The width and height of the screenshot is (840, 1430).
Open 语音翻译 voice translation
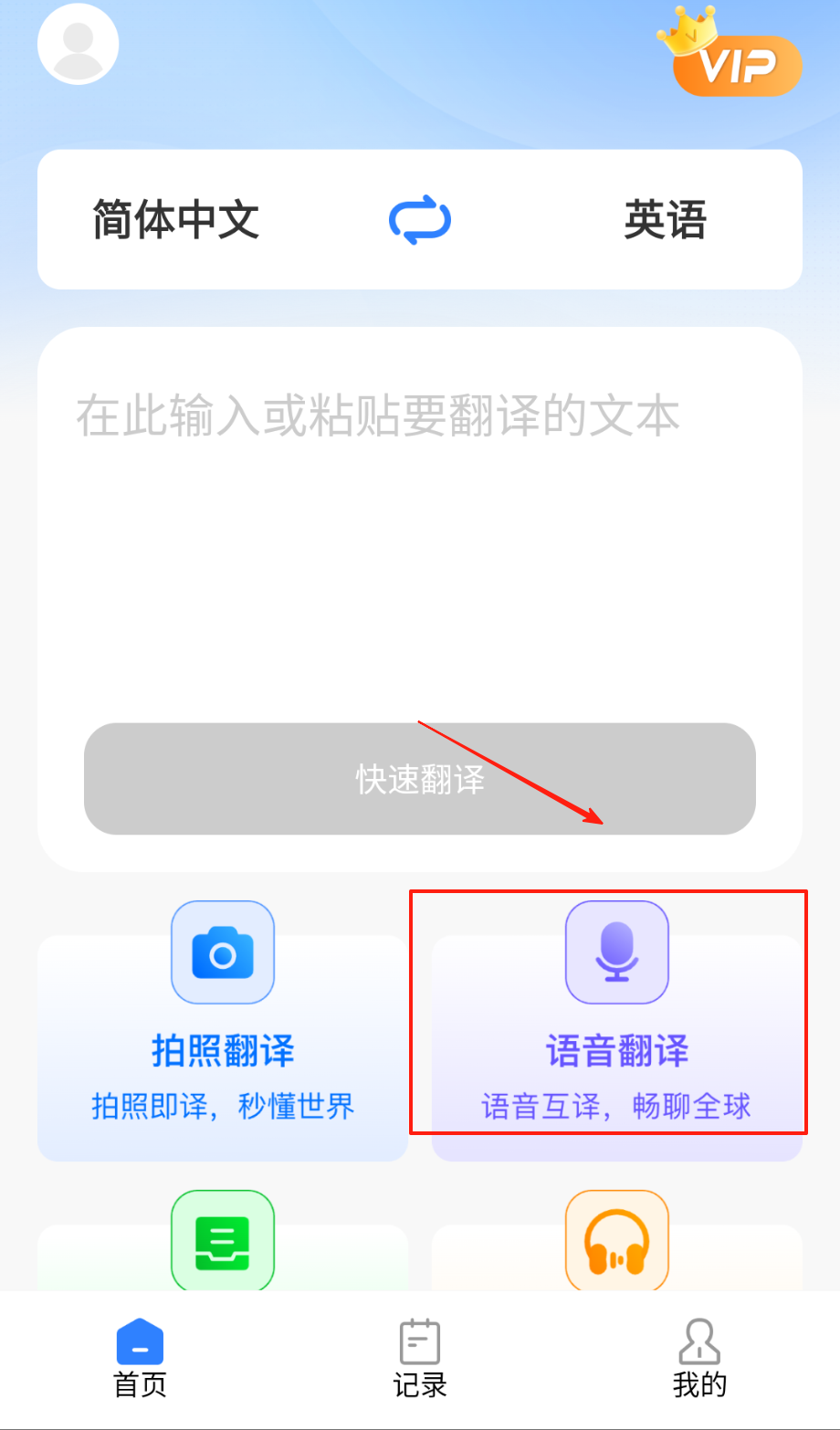pos(617,1032)
